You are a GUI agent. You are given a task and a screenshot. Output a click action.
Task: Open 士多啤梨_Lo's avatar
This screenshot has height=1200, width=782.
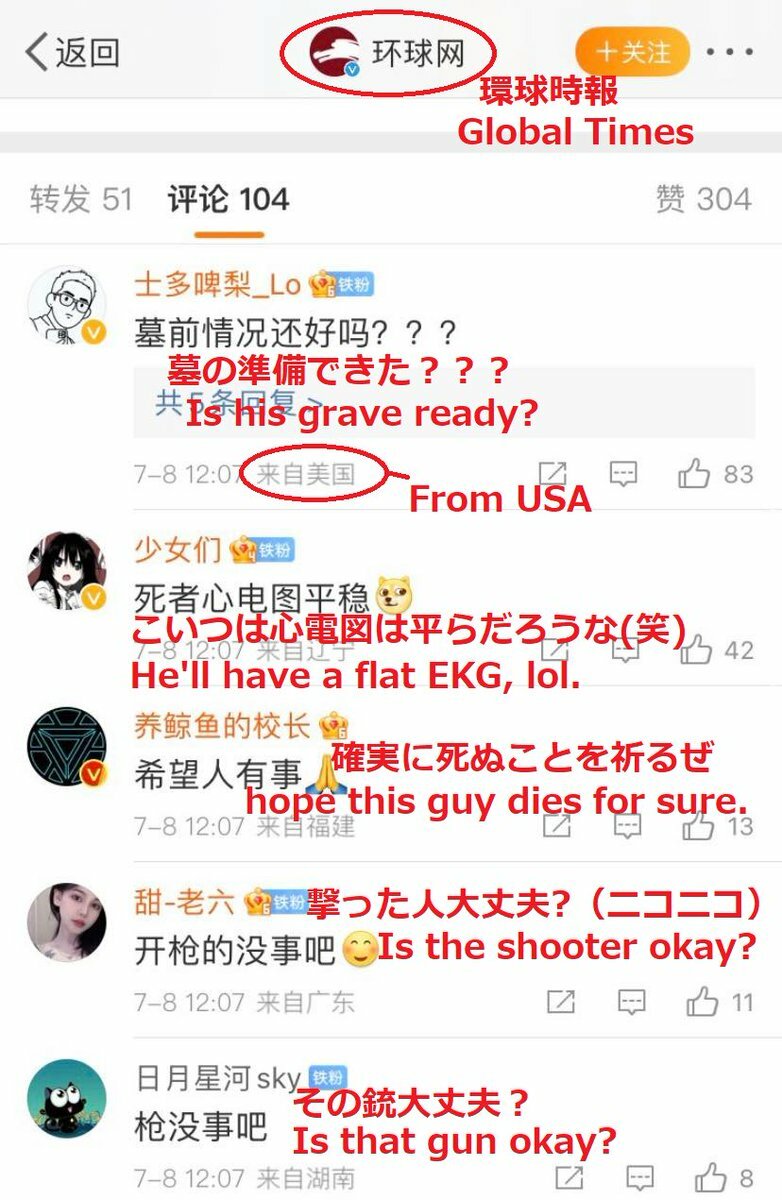[66, 305]
